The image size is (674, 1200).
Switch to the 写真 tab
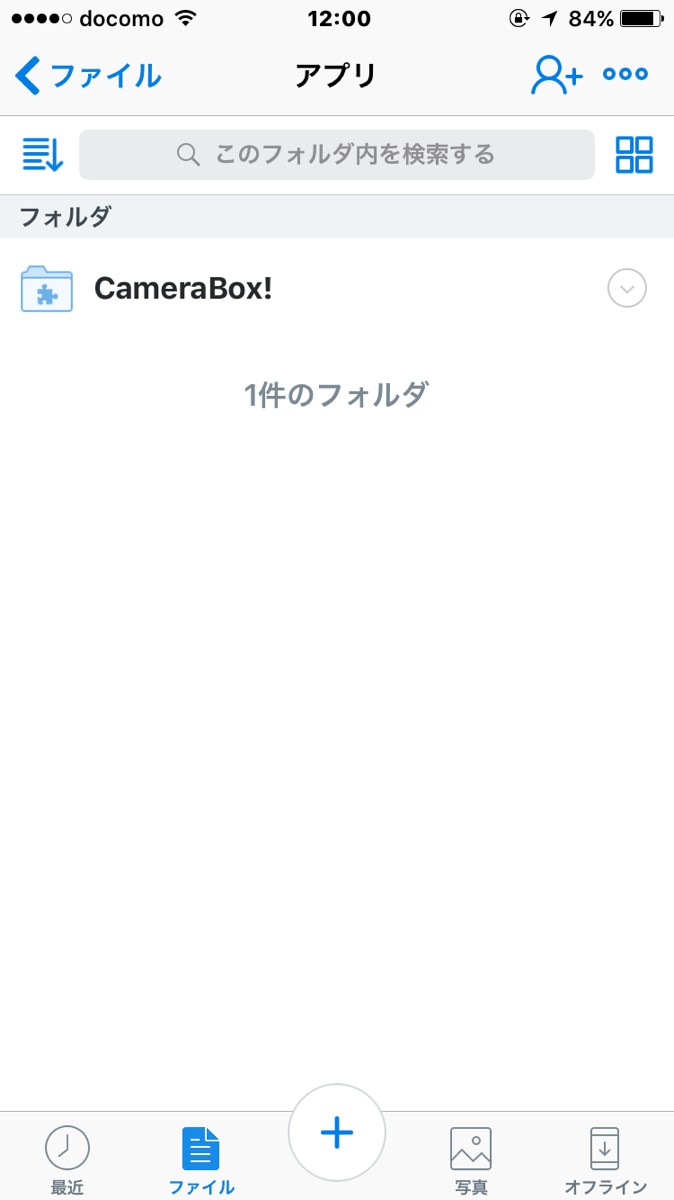coord(471,1159)
